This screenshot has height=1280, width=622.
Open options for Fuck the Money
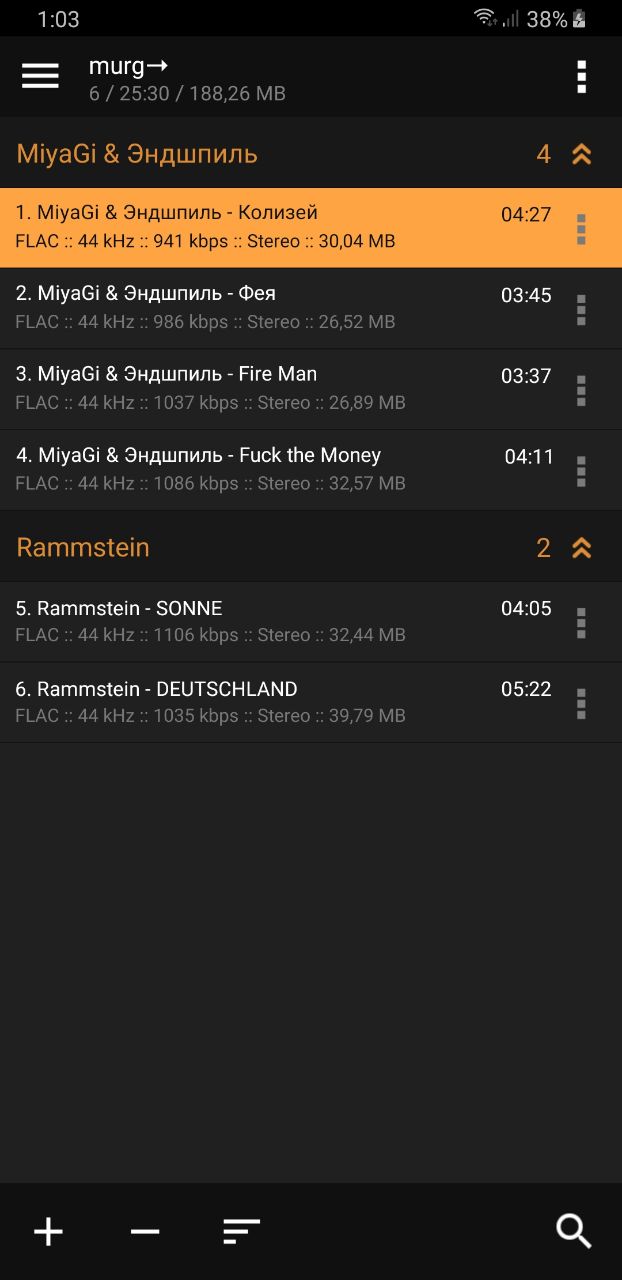(x=581, y=472)
